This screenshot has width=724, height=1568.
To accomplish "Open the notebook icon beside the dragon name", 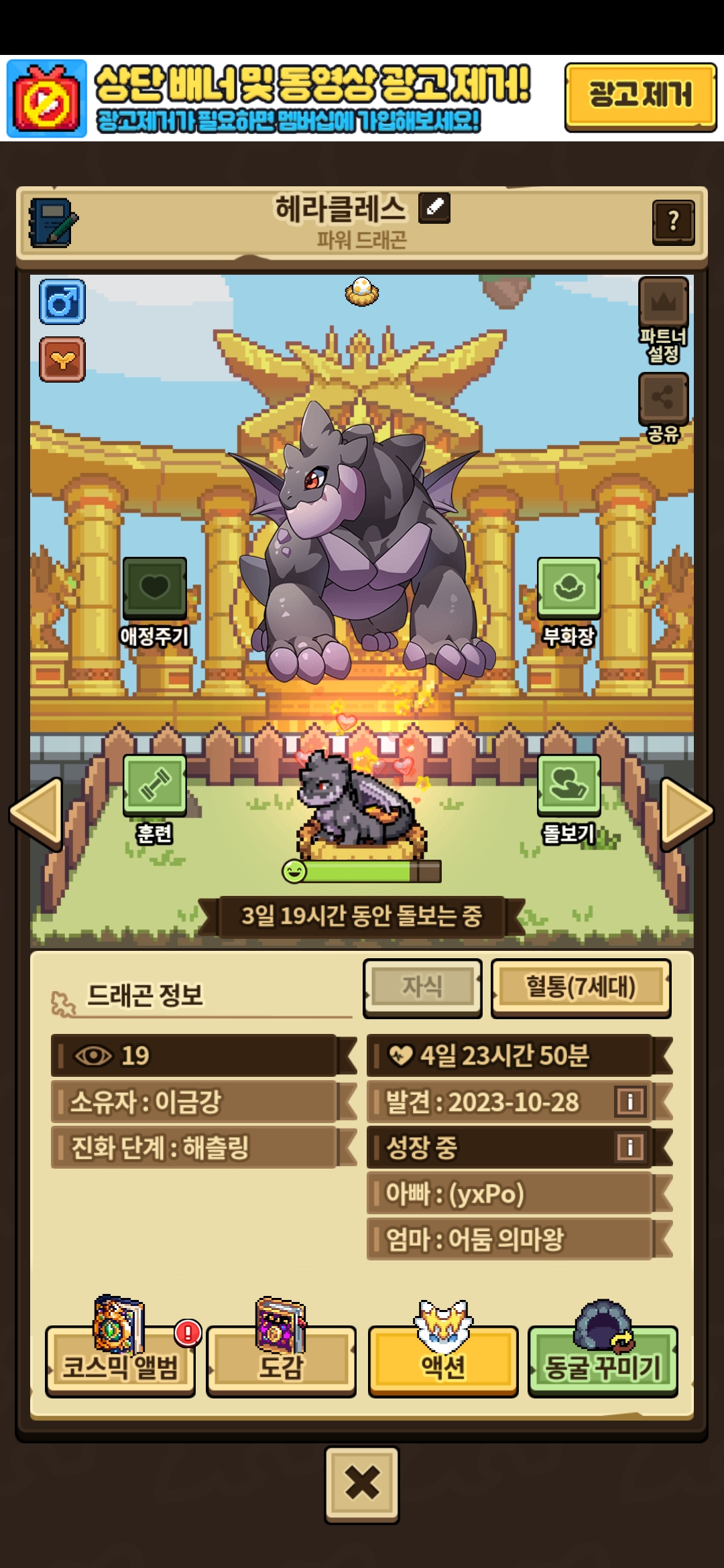I will pyautogui.click(x=52, y=222).
